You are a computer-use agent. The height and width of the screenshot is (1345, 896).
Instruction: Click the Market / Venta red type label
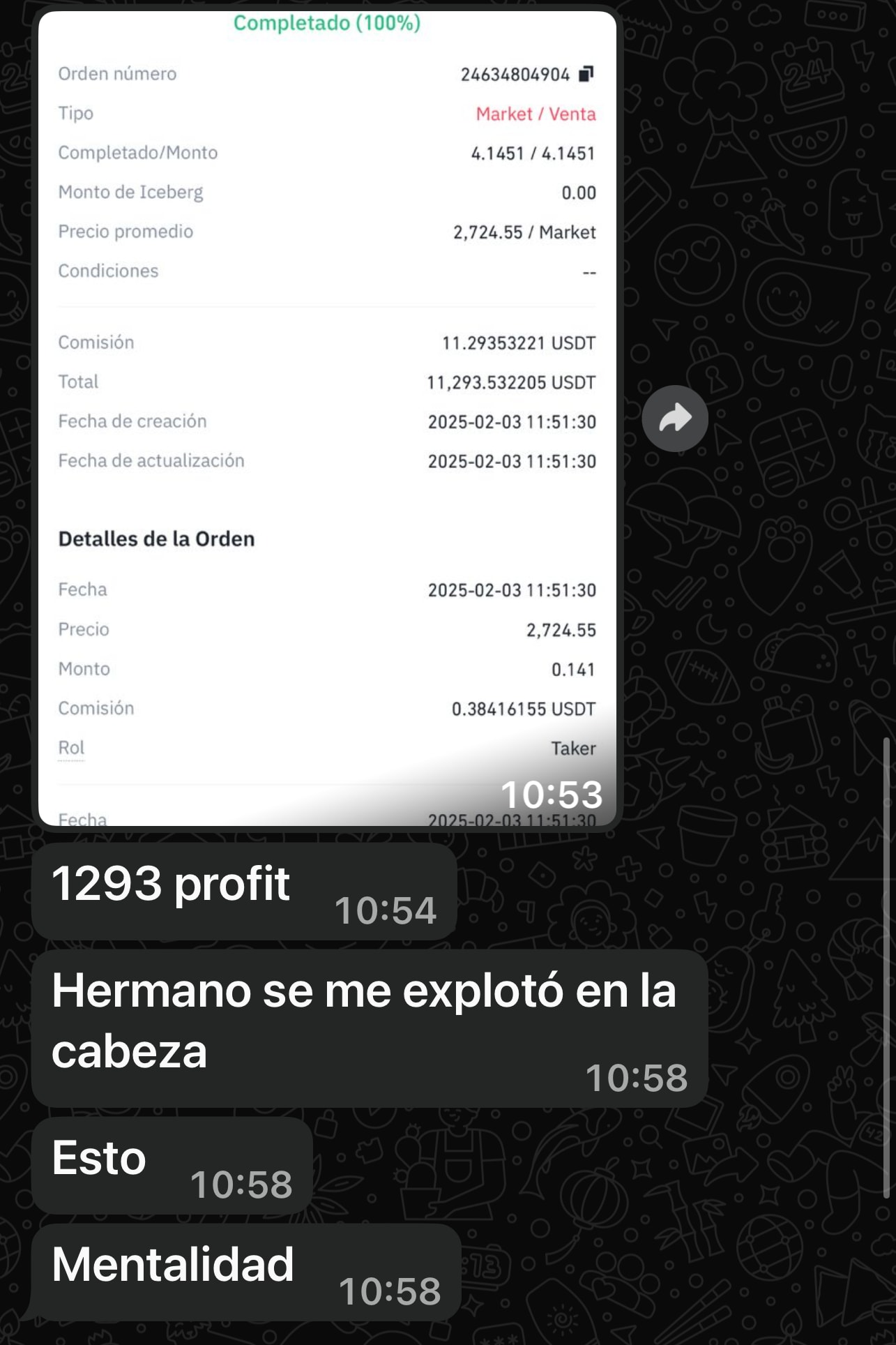point(536,114)
